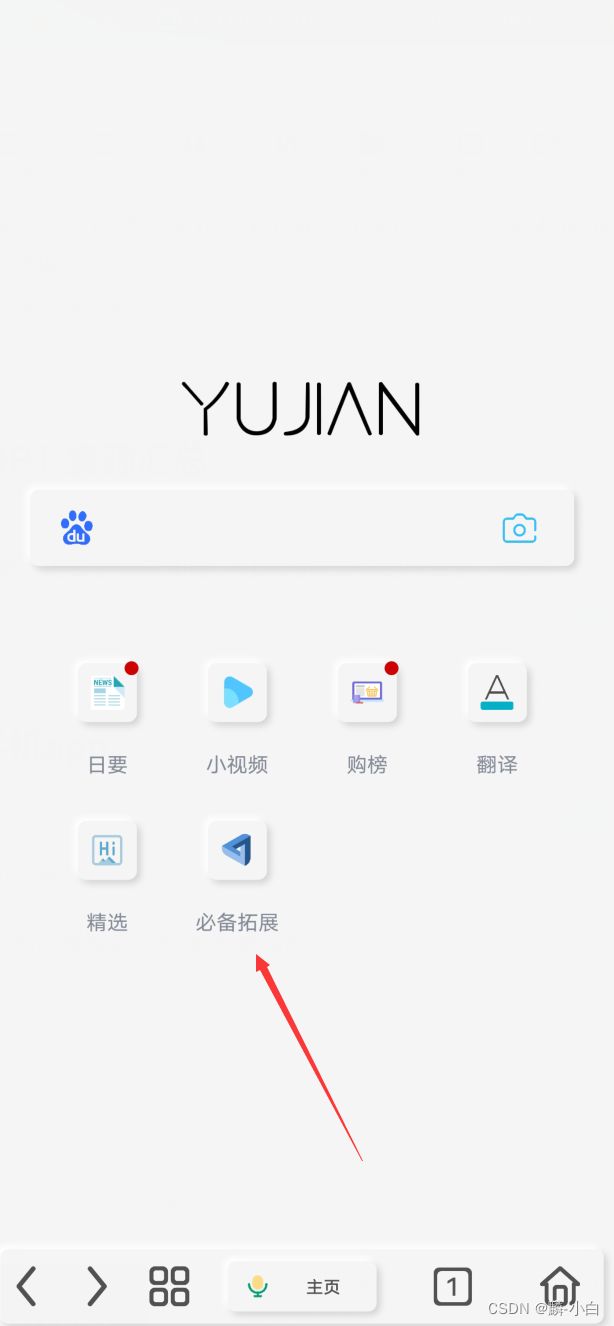
Task: Tap the 主页 voice address bar
Action: pos(302,1286)
